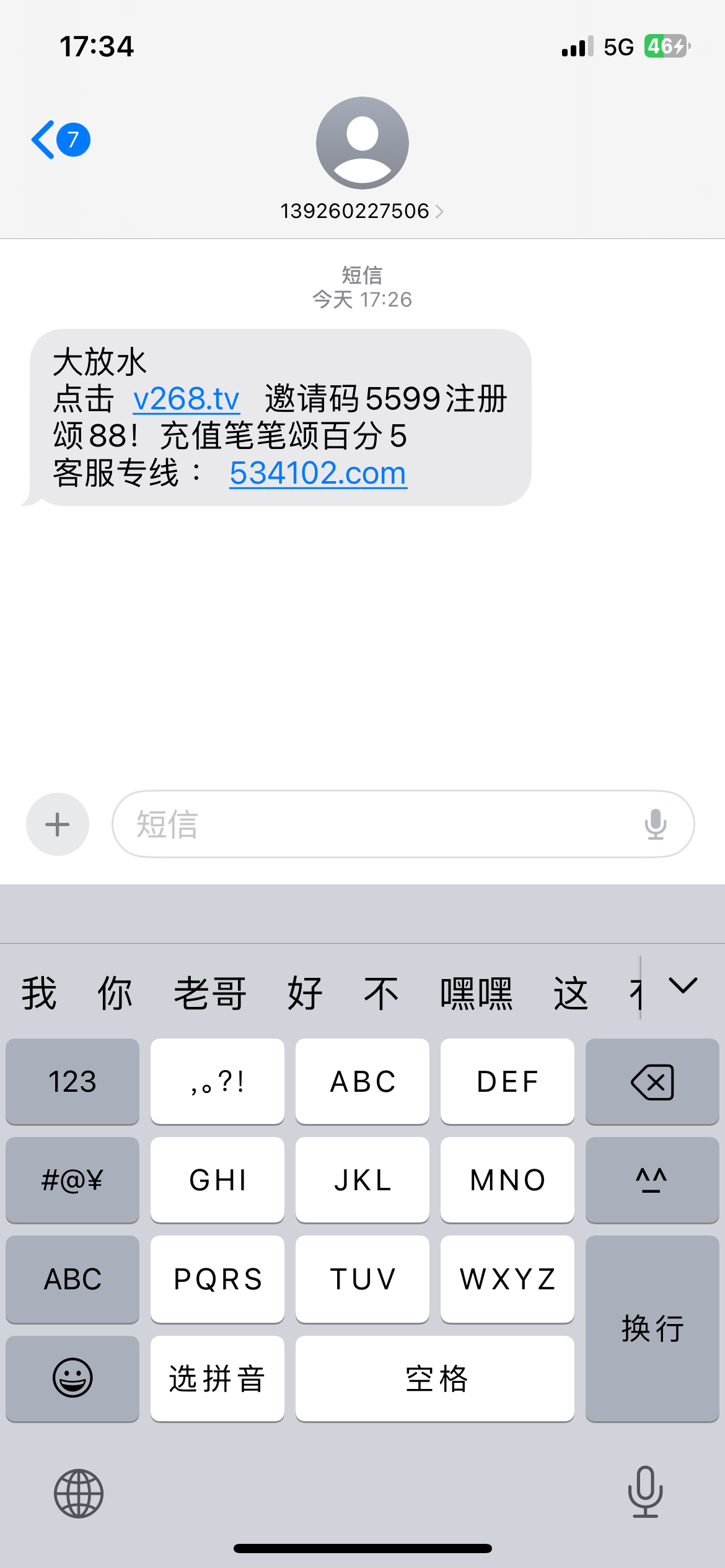
Task: Go back to the message list
Action: (x=61, y=139)
